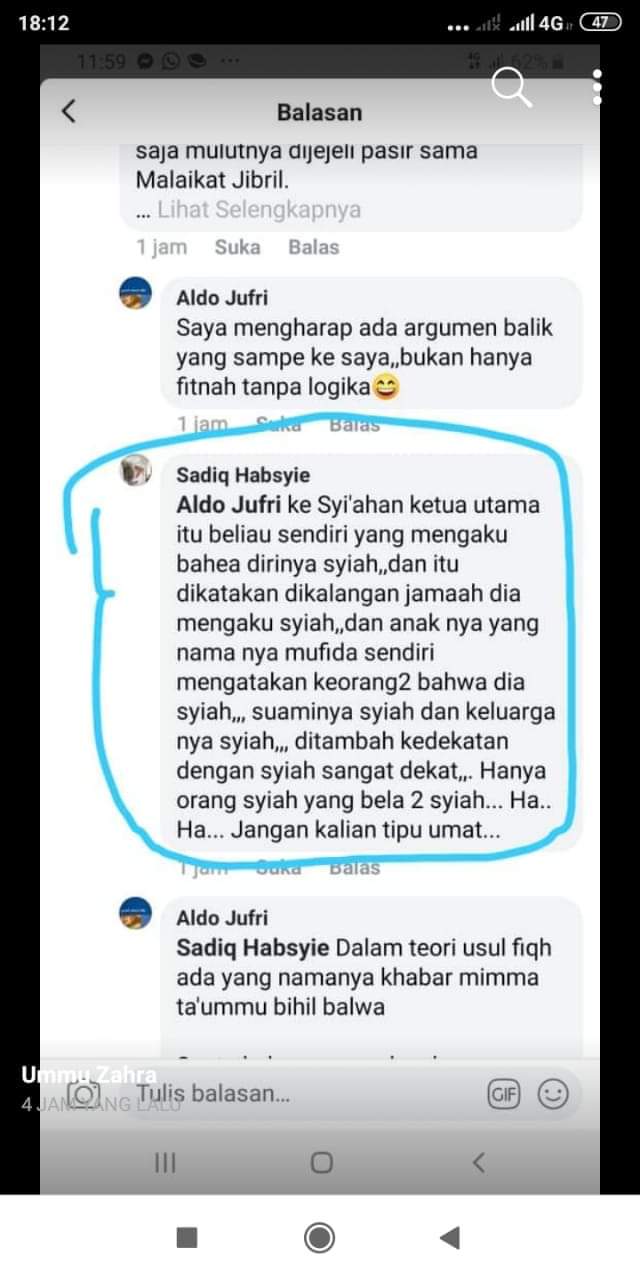Go back with the system back triangle
Screen dimensions: 640x1280
click(x=450, y=1237)
